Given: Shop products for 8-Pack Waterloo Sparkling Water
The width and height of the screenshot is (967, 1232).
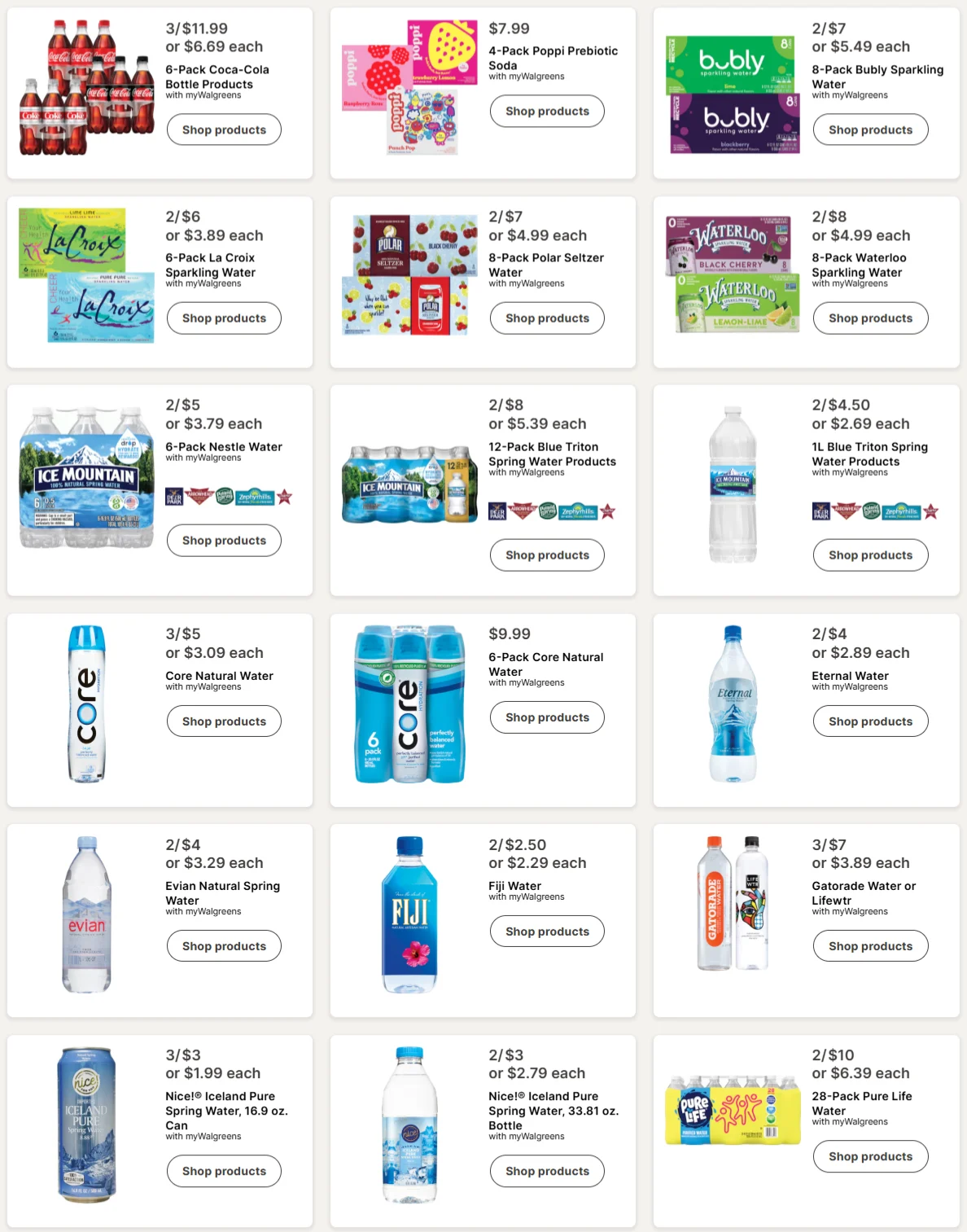Looking at the screenshot, I should coord(870,318).
